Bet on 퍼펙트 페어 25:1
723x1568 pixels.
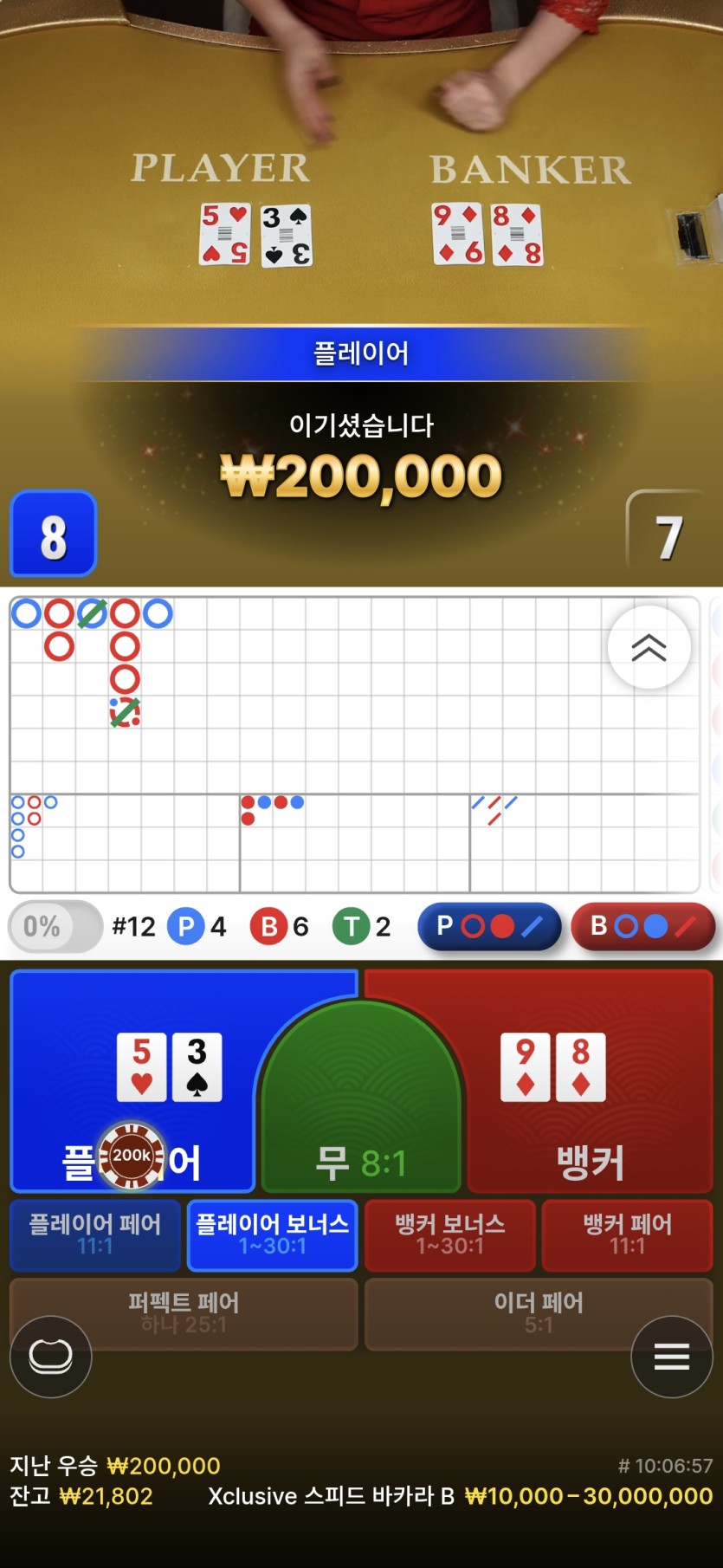pos(184,1313)
